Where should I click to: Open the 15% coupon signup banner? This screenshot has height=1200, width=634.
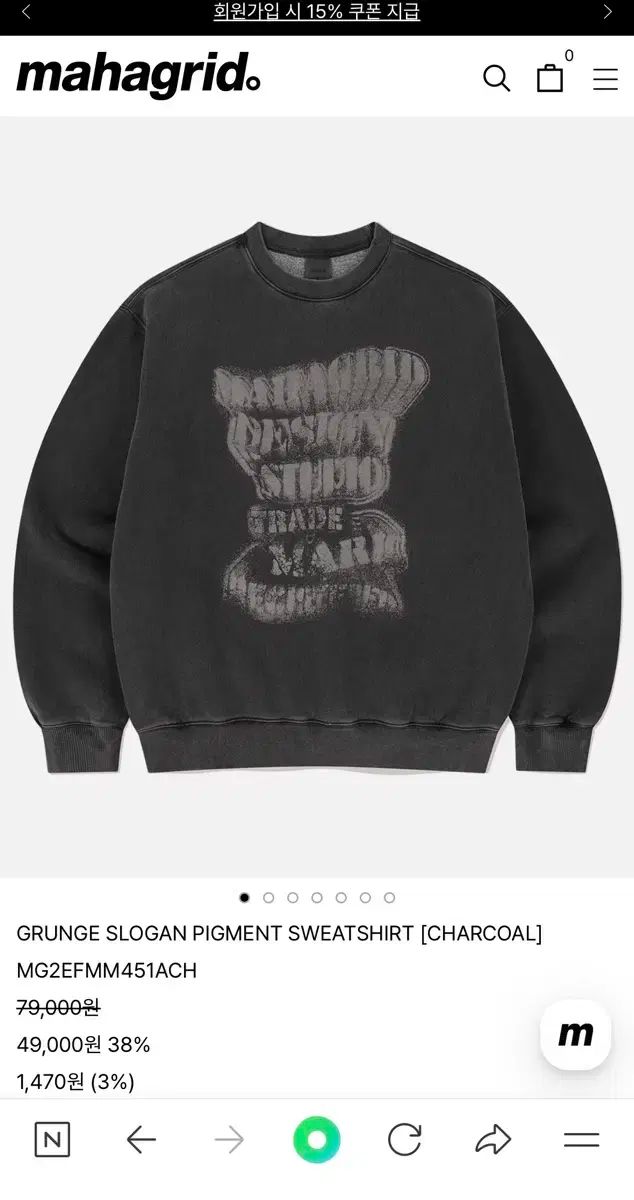(x=316, y=12)
